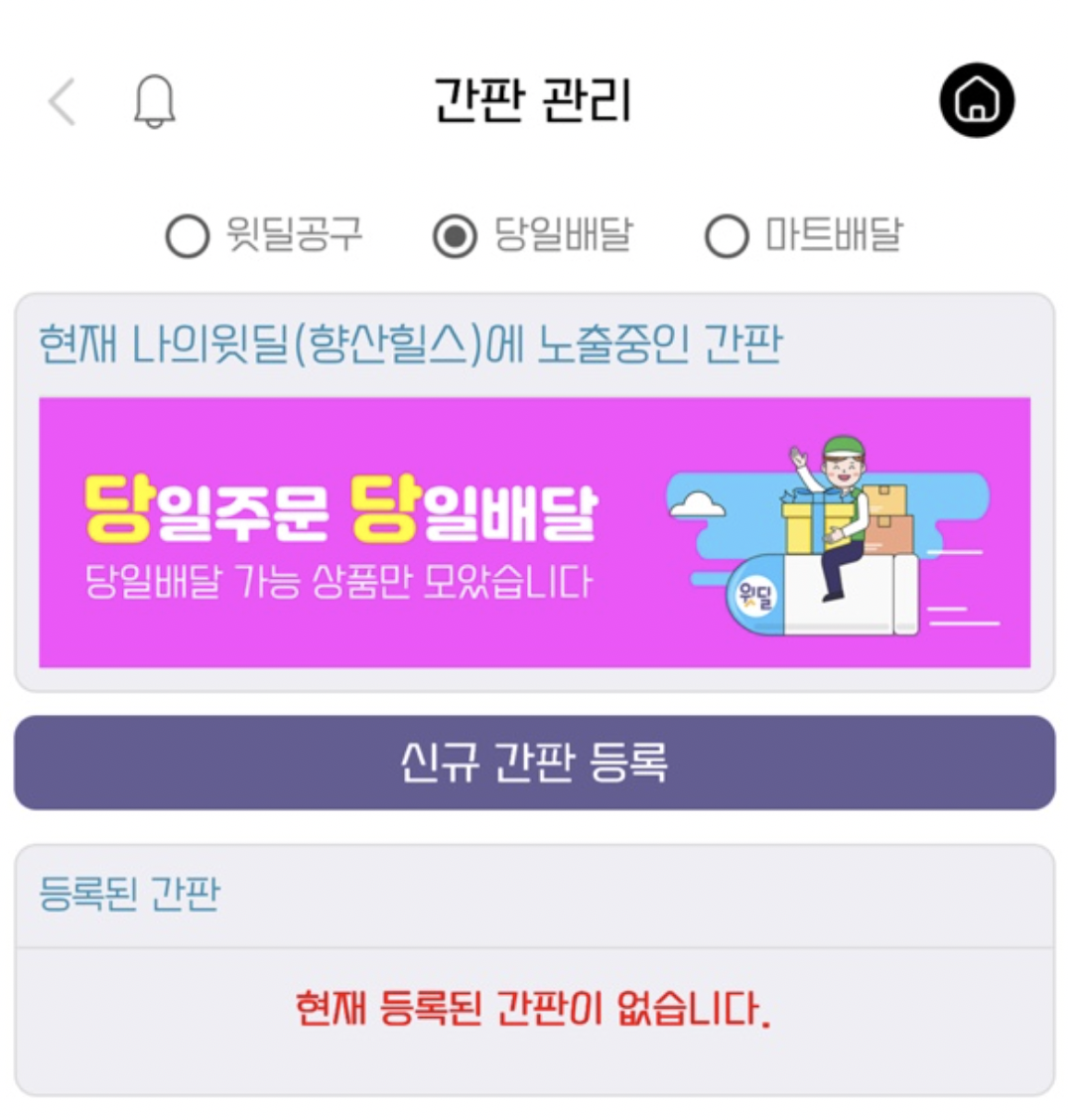
Task: Choose the 마트배달 radio option
Action: point(727,237)
